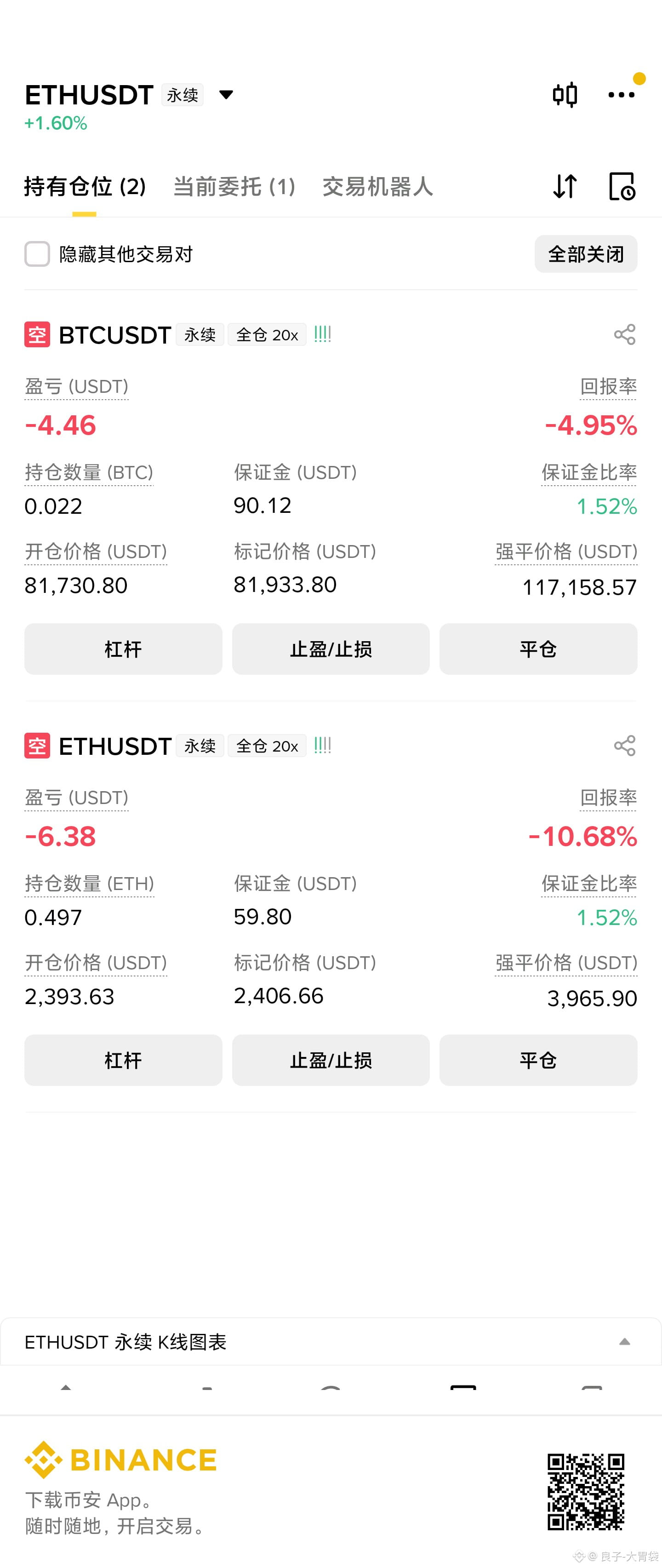The height and width of the screenshot is (1568, 662).
Task: Open the three-dot overflow menu
Action: 621,95
